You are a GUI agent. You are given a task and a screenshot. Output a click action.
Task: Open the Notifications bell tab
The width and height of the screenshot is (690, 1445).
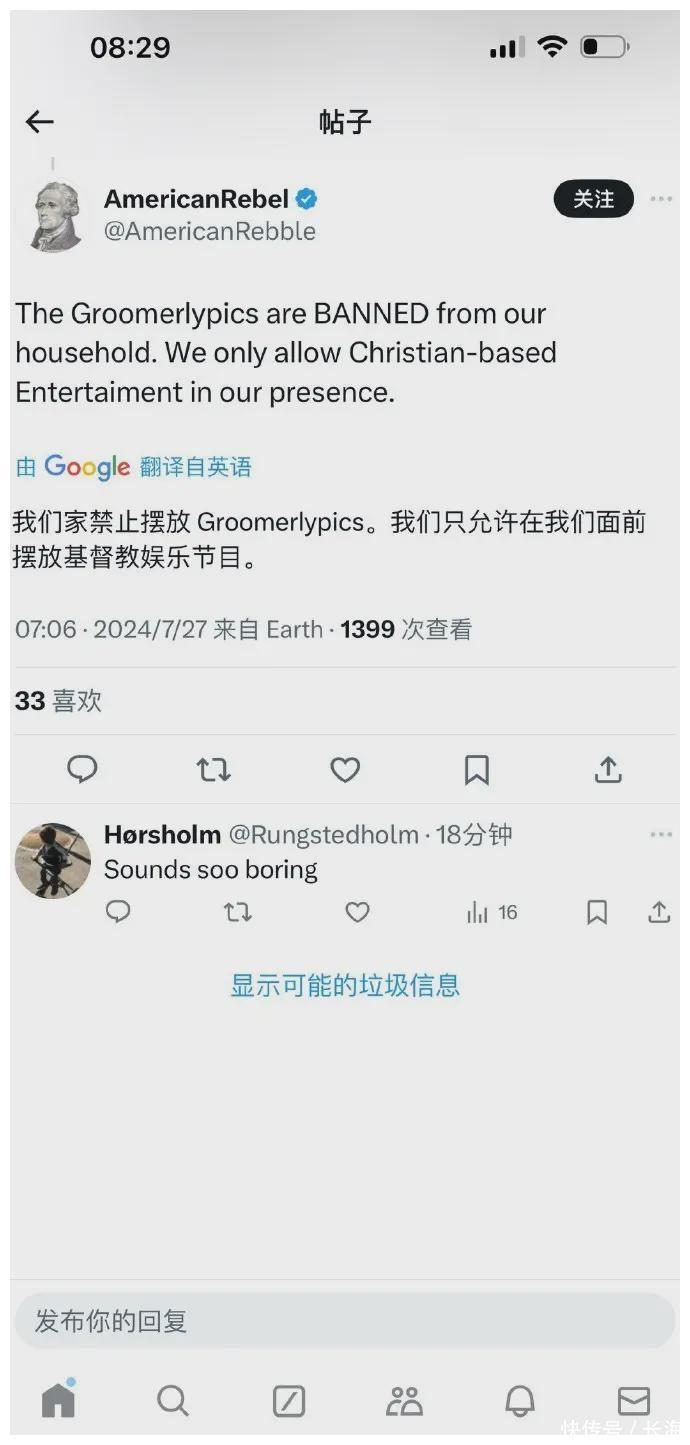click(x=519, y=1401)
